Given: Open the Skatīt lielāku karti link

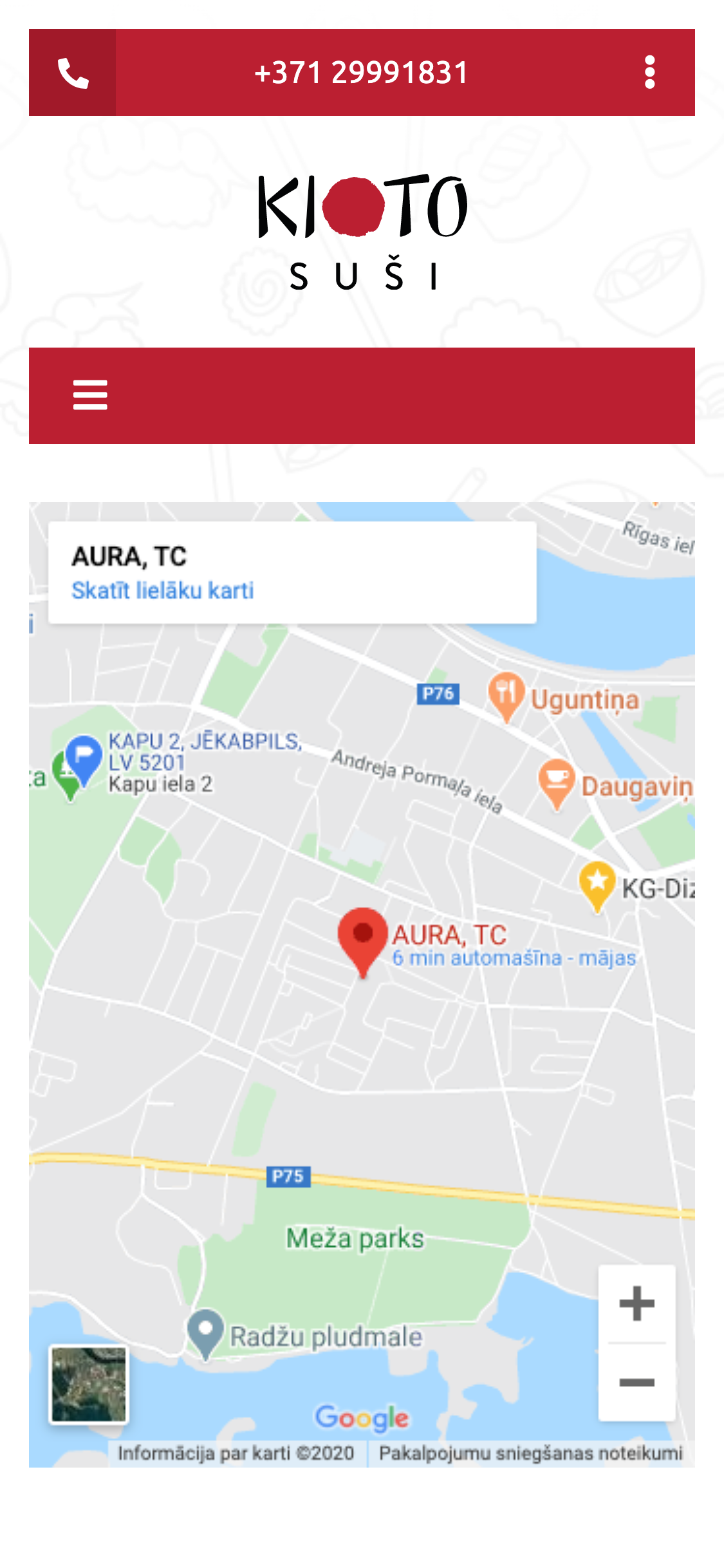Looking at the screenshot, I should pos(162,590).
